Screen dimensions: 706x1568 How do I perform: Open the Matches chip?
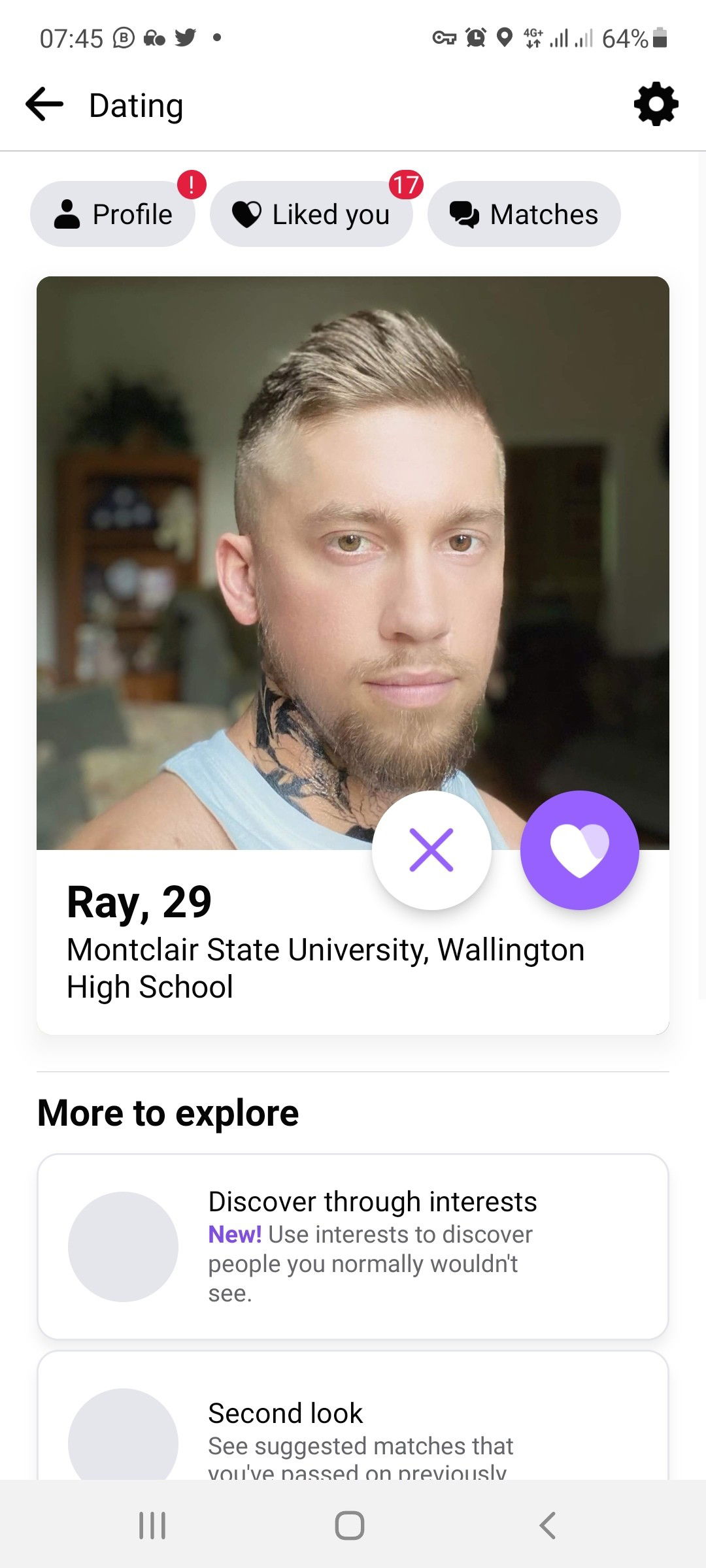(x=524, y=214)
